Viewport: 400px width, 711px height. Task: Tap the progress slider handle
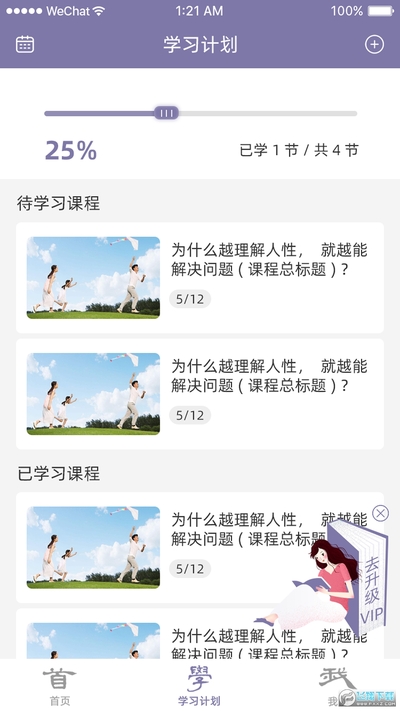pyautogui.click(x=166, y=113)
